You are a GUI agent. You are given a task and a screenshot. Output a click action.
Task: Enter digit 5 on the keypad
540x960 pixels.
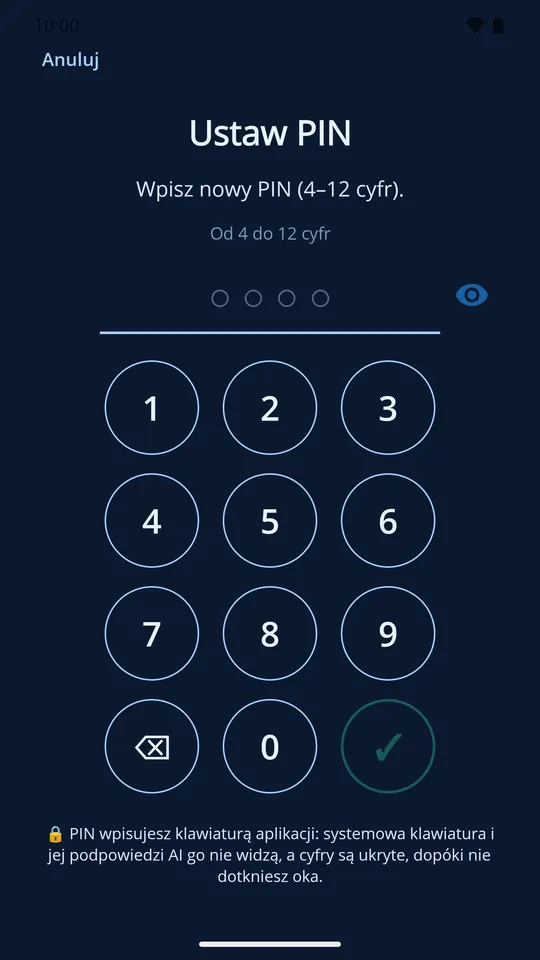click(x=270, y=520)
